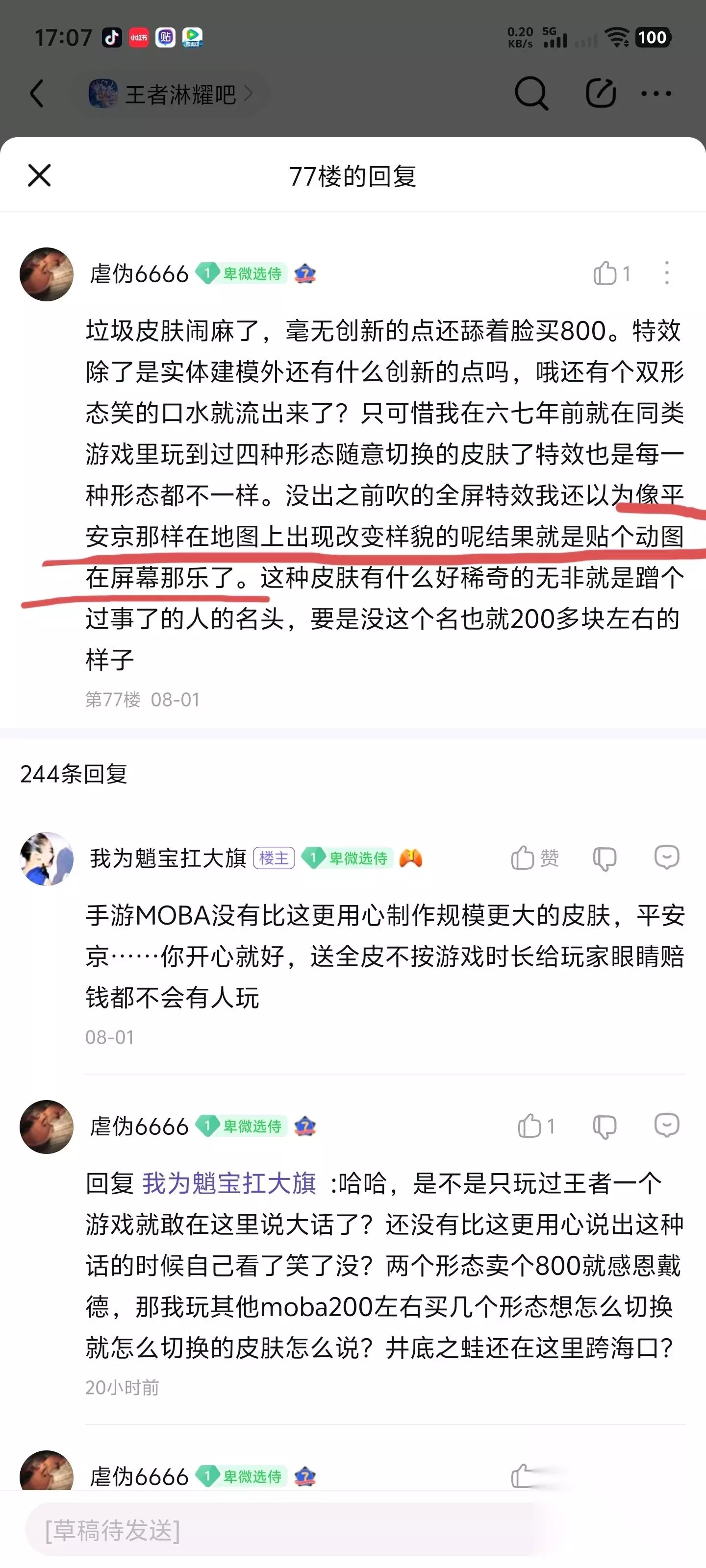
Task: Reply to 虐伪6666's comment from 20小时前
Action: [x=667, y=1126]
